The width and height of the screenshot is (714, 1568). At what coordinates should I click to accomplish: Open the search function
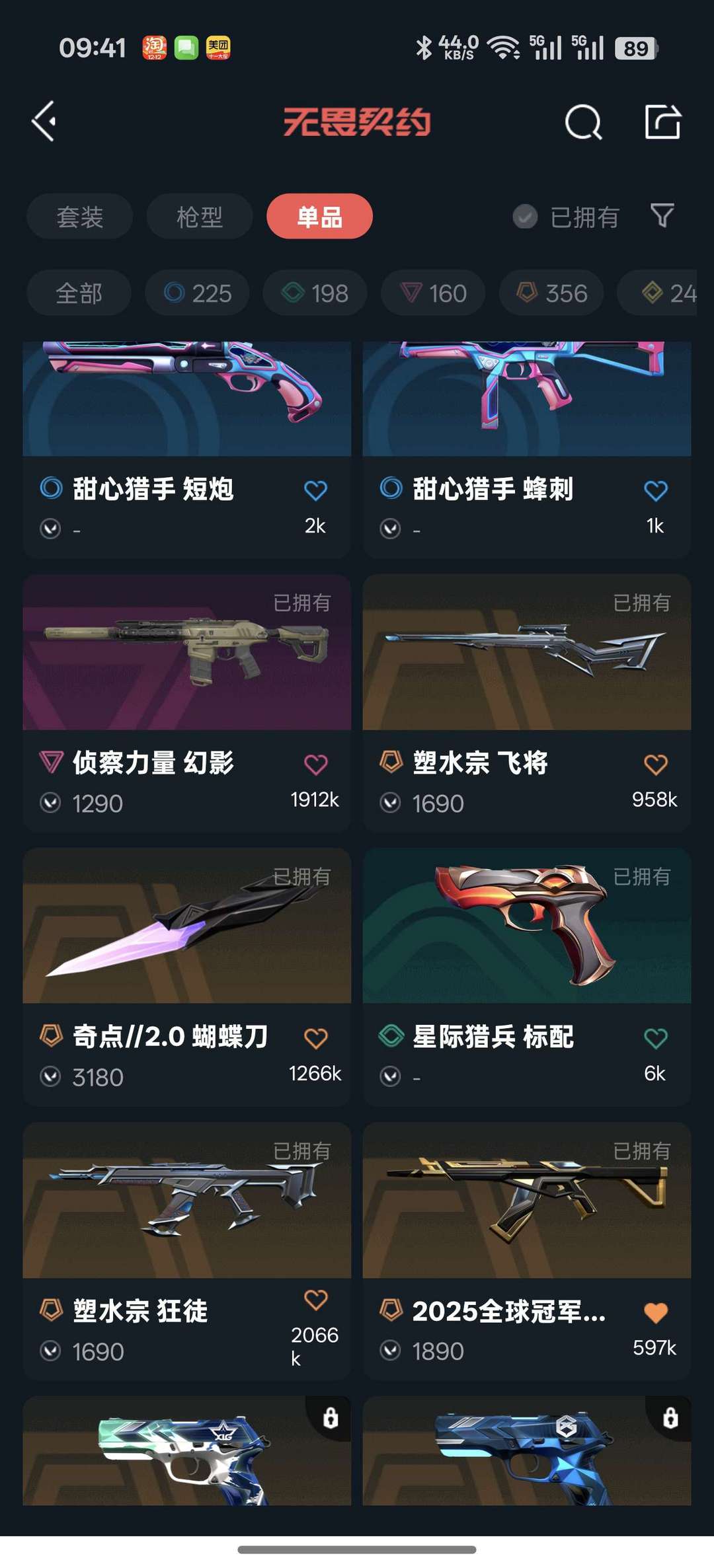click(x=583, y=122)
